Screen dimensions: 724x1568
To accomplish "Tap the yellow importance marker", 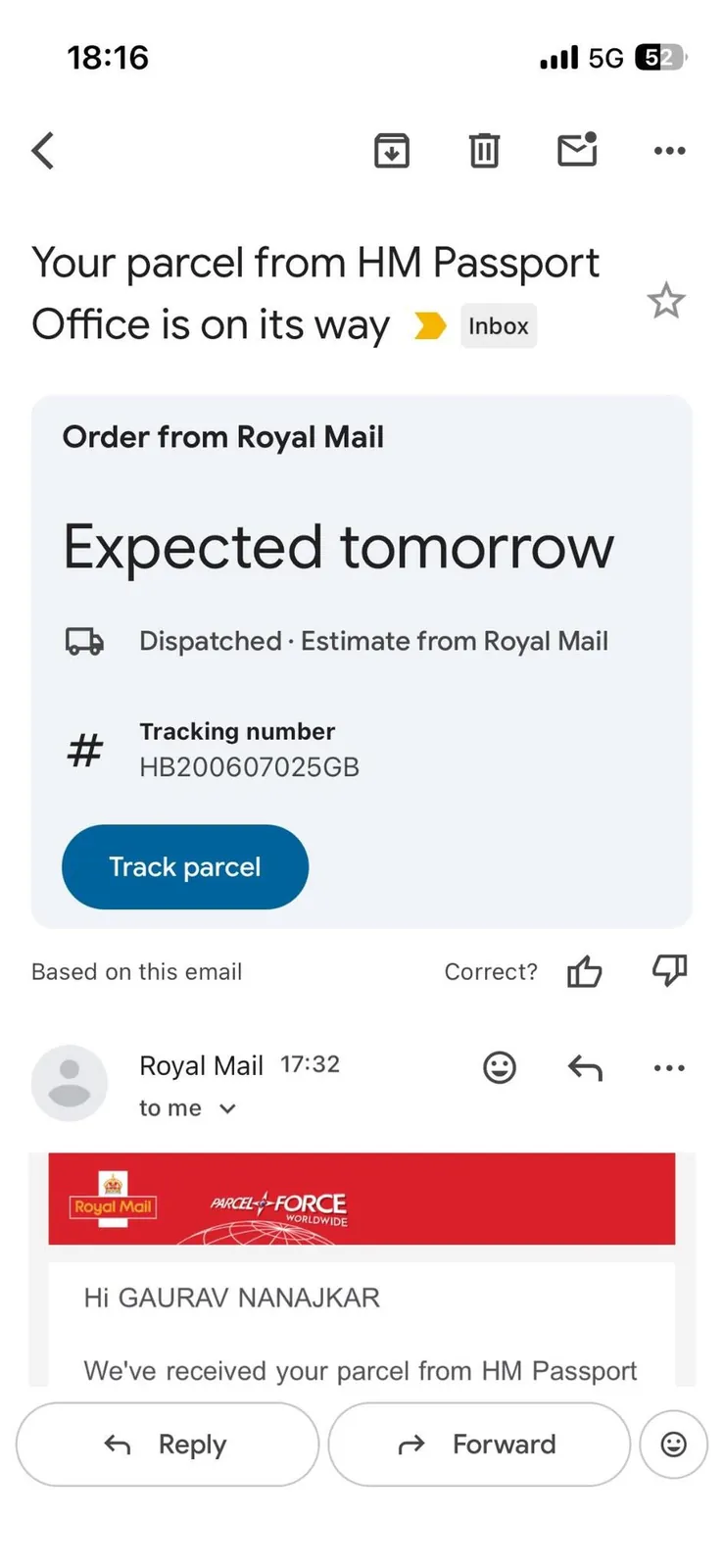I will pos(429,325).
